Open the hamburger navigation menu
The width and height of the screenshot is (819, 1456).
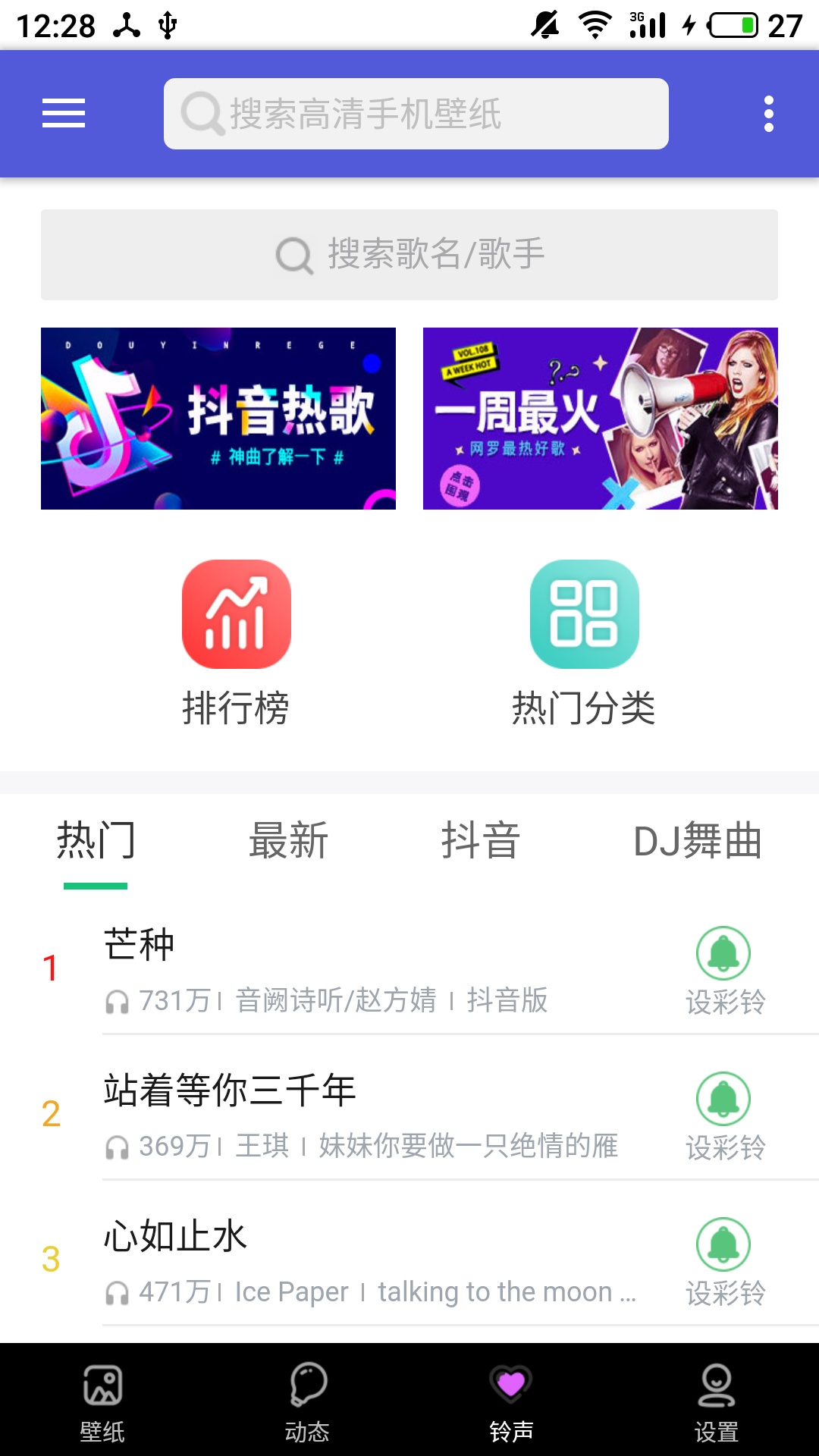coord(64,112)
